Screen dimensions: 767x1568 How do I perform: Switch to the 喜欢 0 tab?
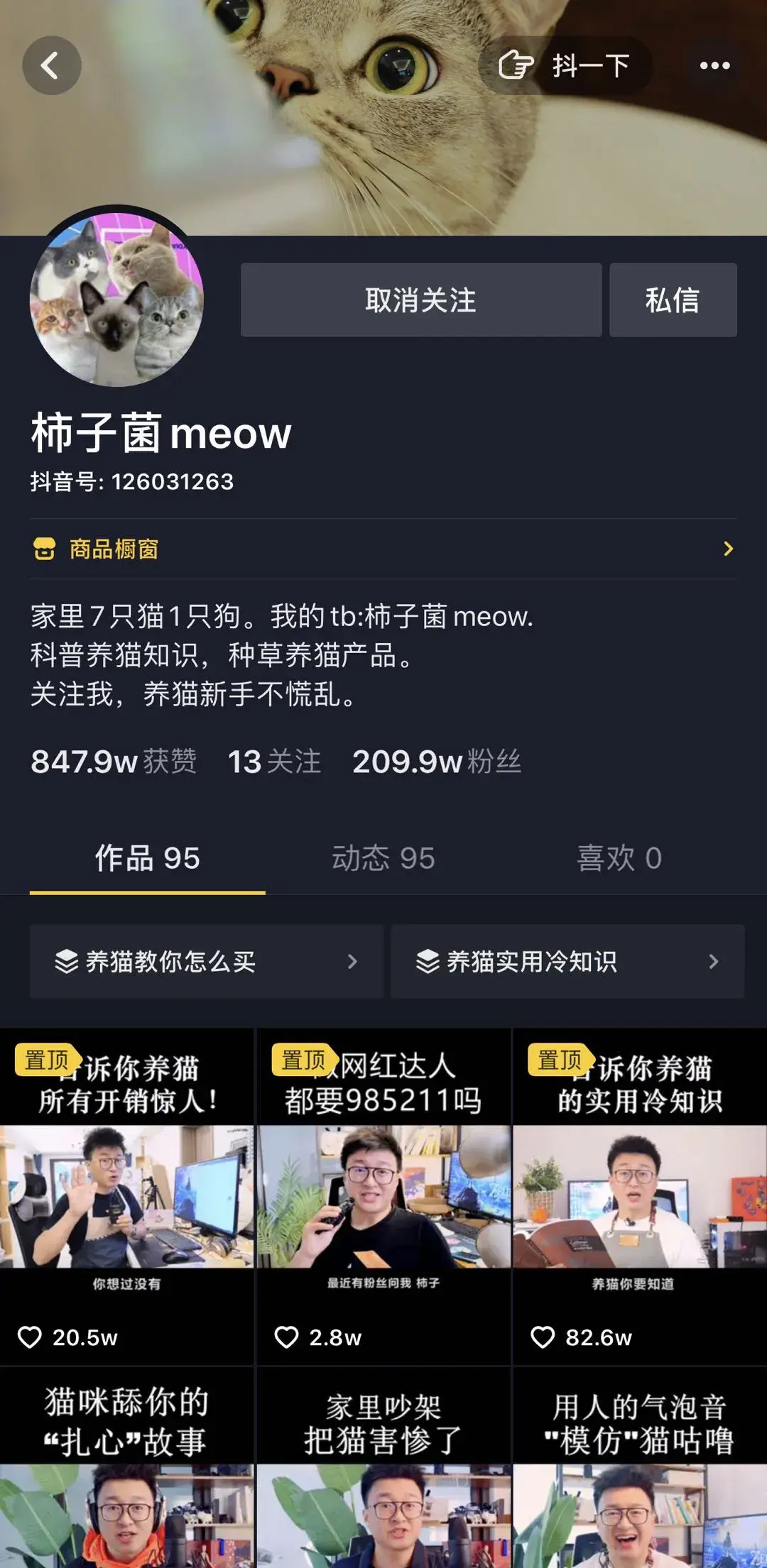pyautogui.click(x=619, y=858)
